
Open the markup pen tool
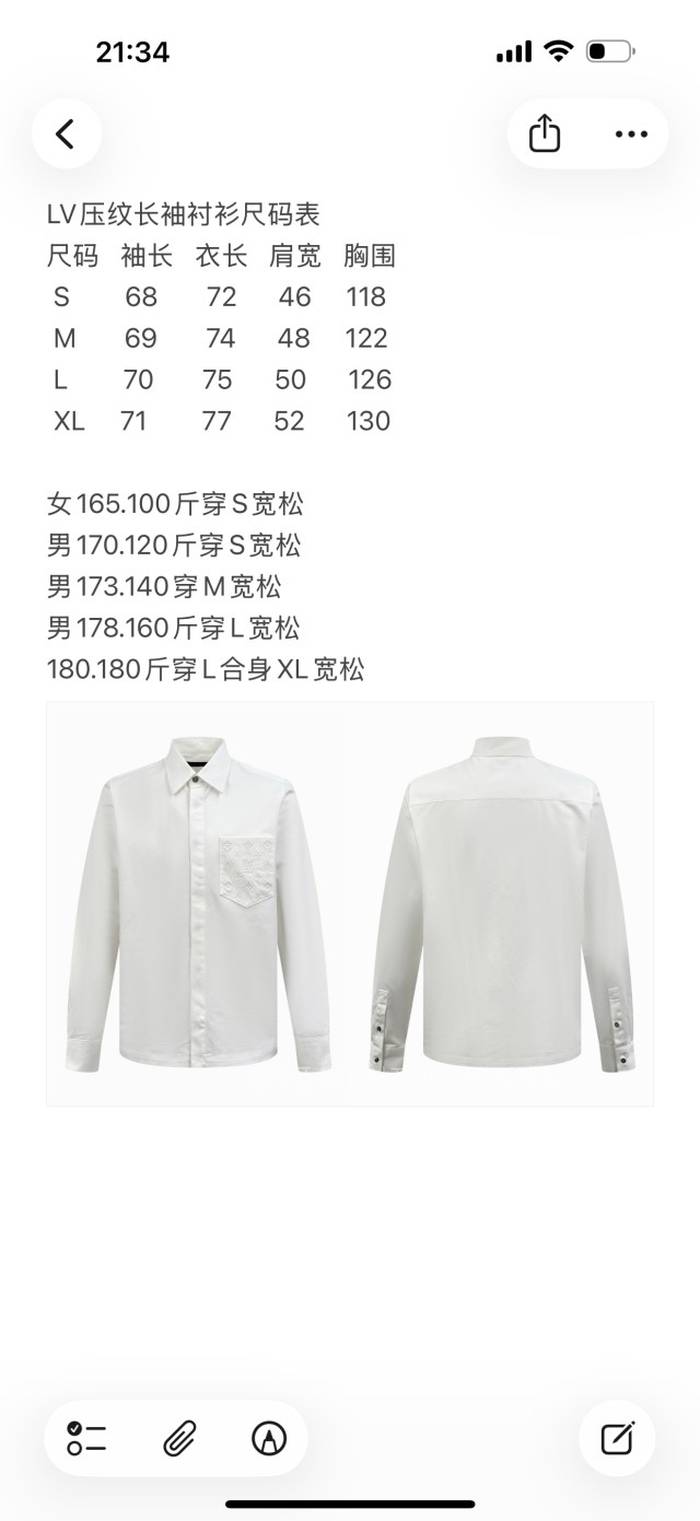tap(269, 1438)
